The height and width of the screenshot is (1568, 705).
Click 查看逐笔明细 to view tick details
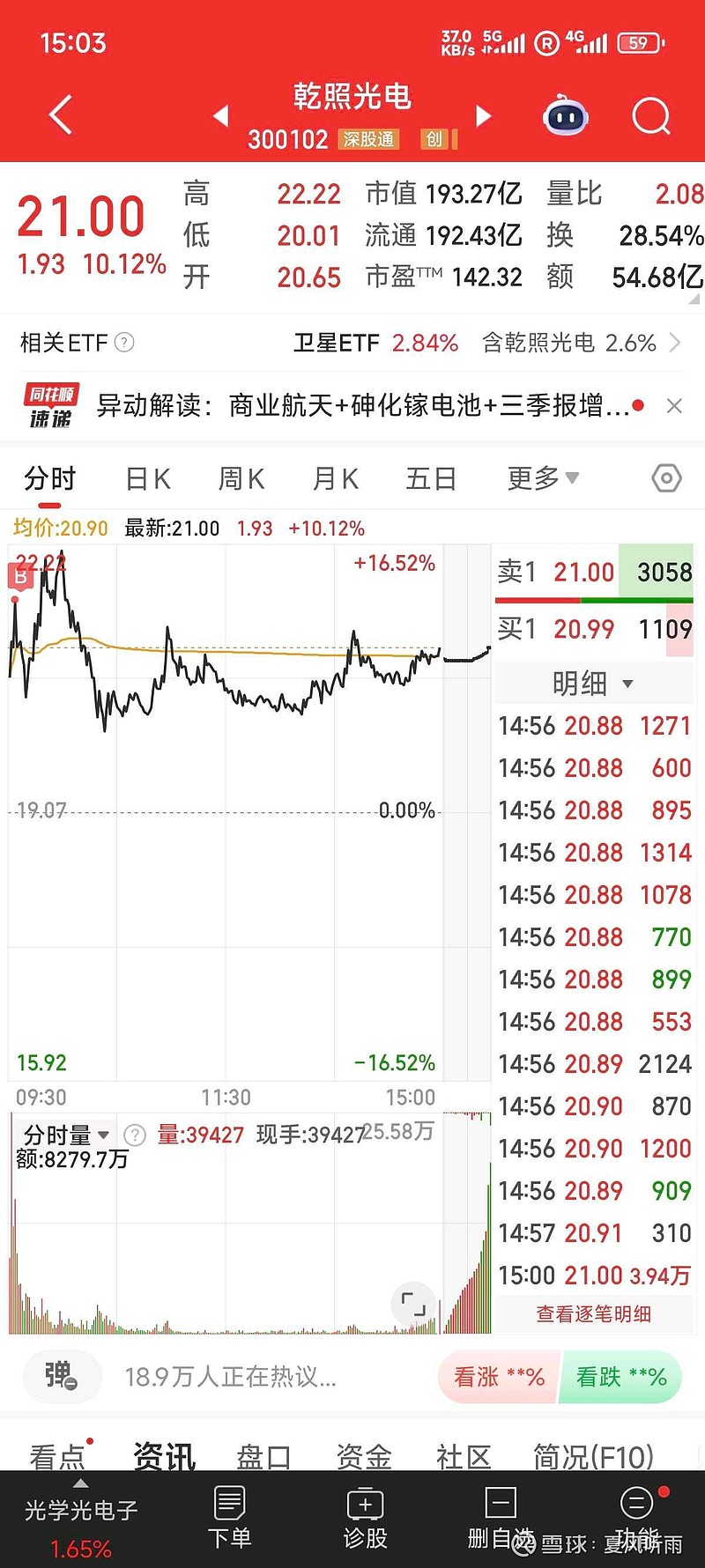pos(593,1313)
